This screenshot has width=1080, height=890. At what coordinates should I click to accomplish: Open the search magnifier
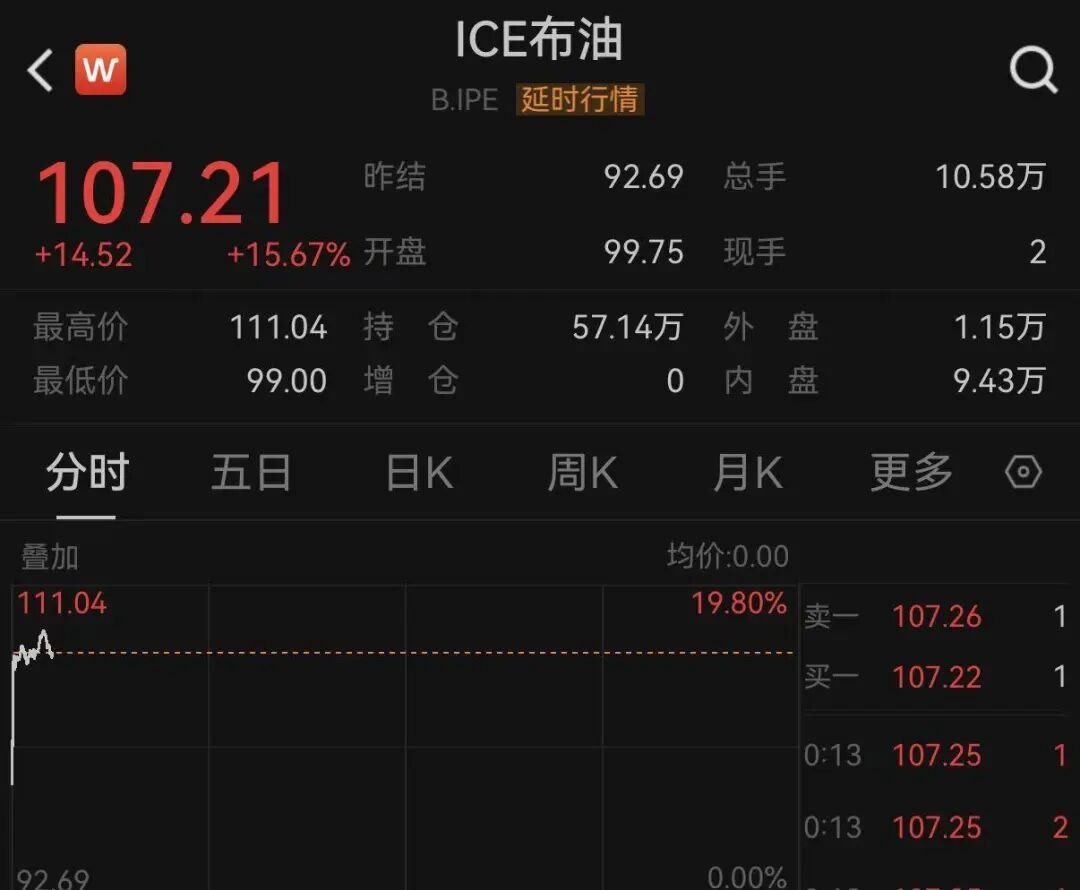click(1032, 70)
